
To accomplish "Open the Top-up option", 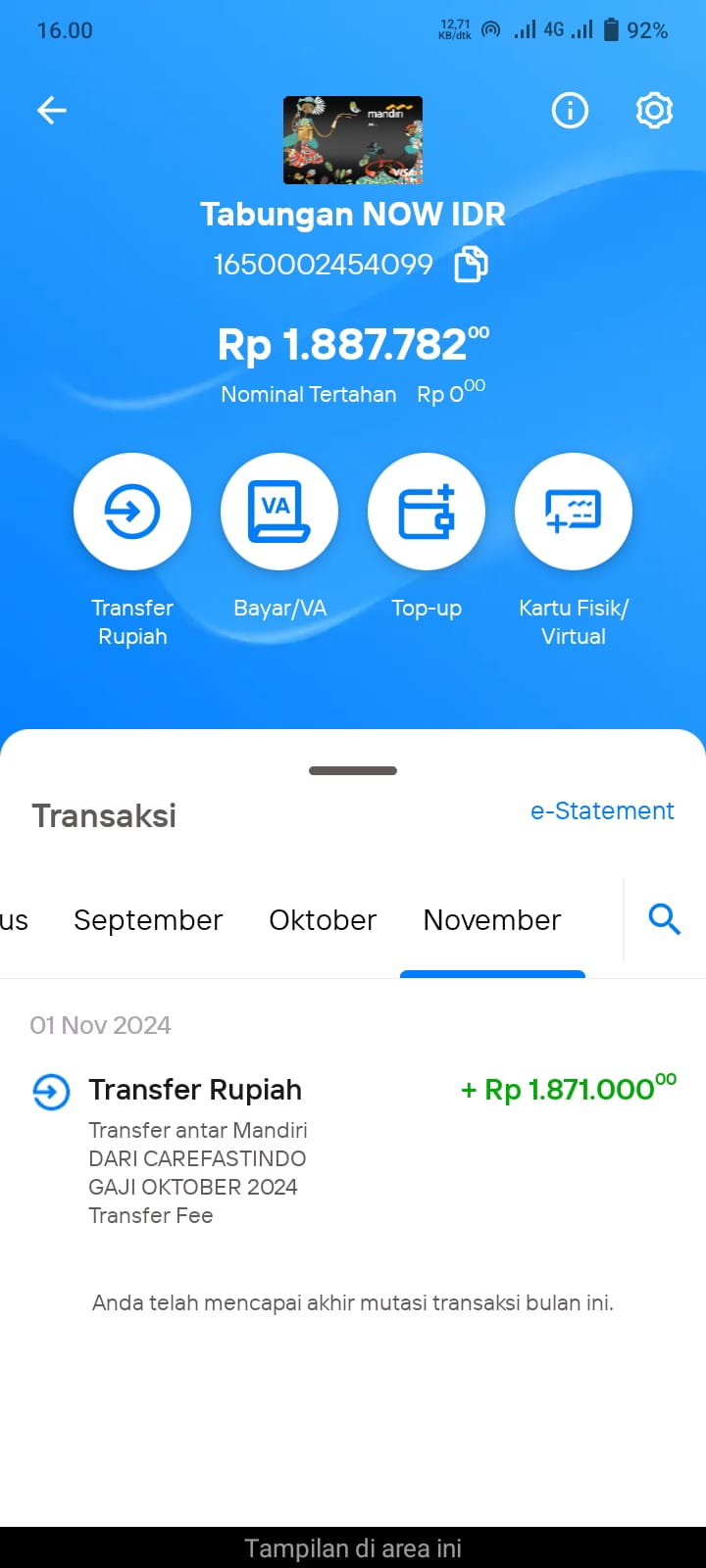I will 427,512.
